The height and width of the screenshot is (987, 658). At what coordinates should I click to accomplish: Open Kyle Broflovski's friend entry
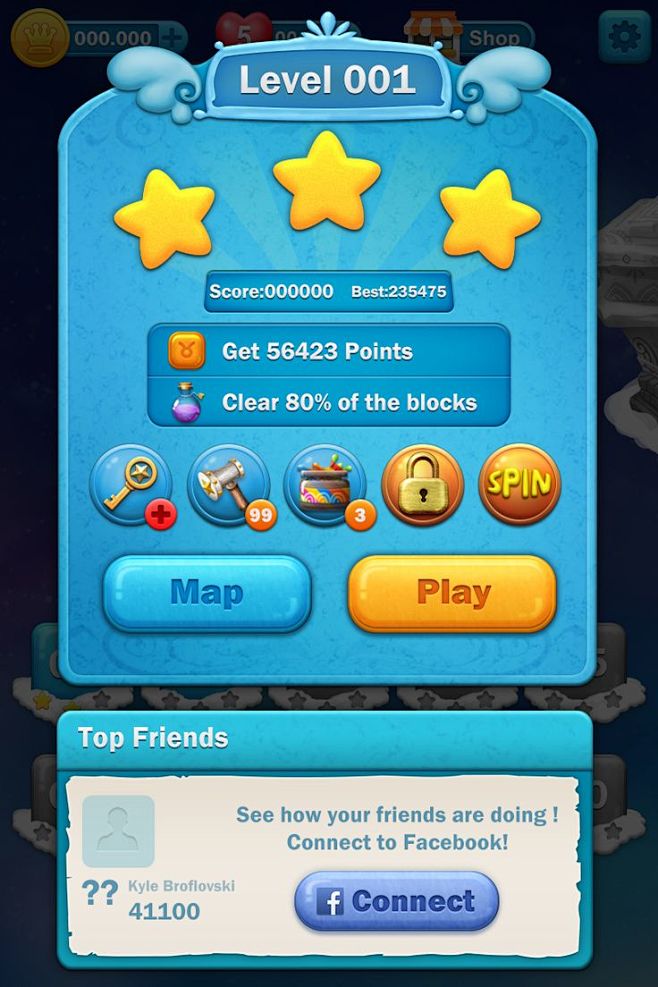click(160, 860)
